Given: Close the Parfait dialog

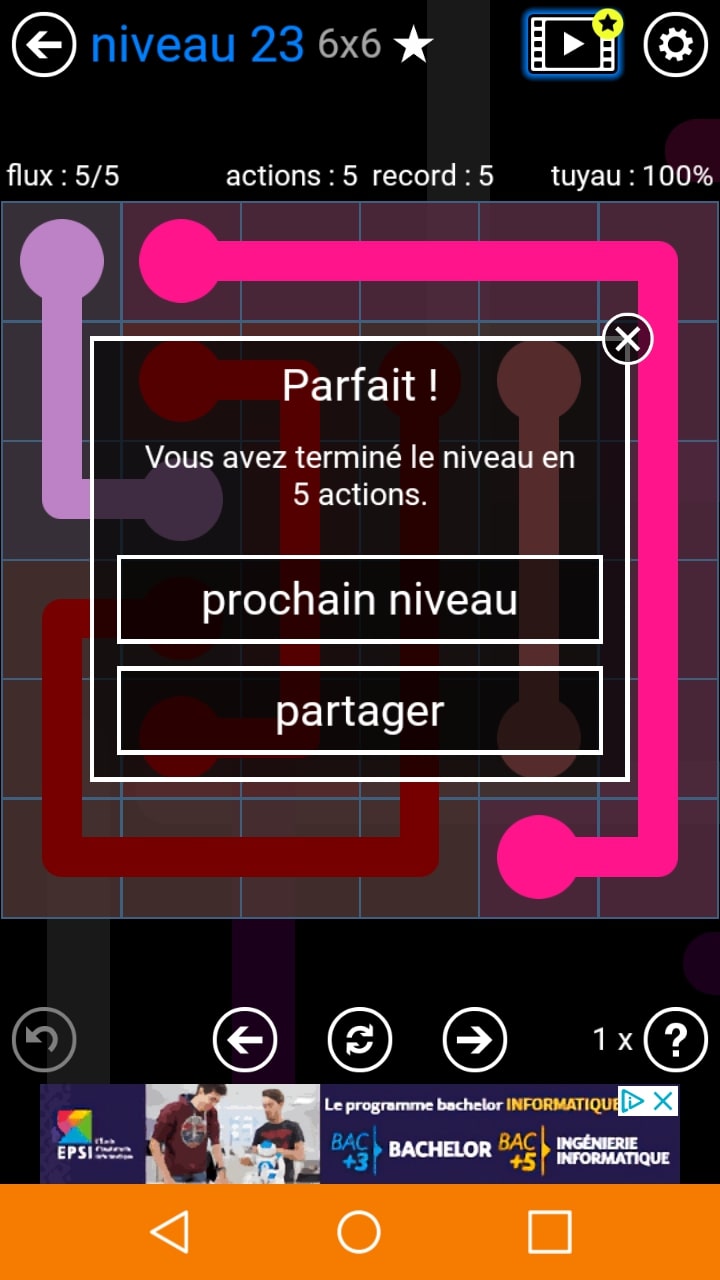Looking at the screenshot, I should coord(628,340).
